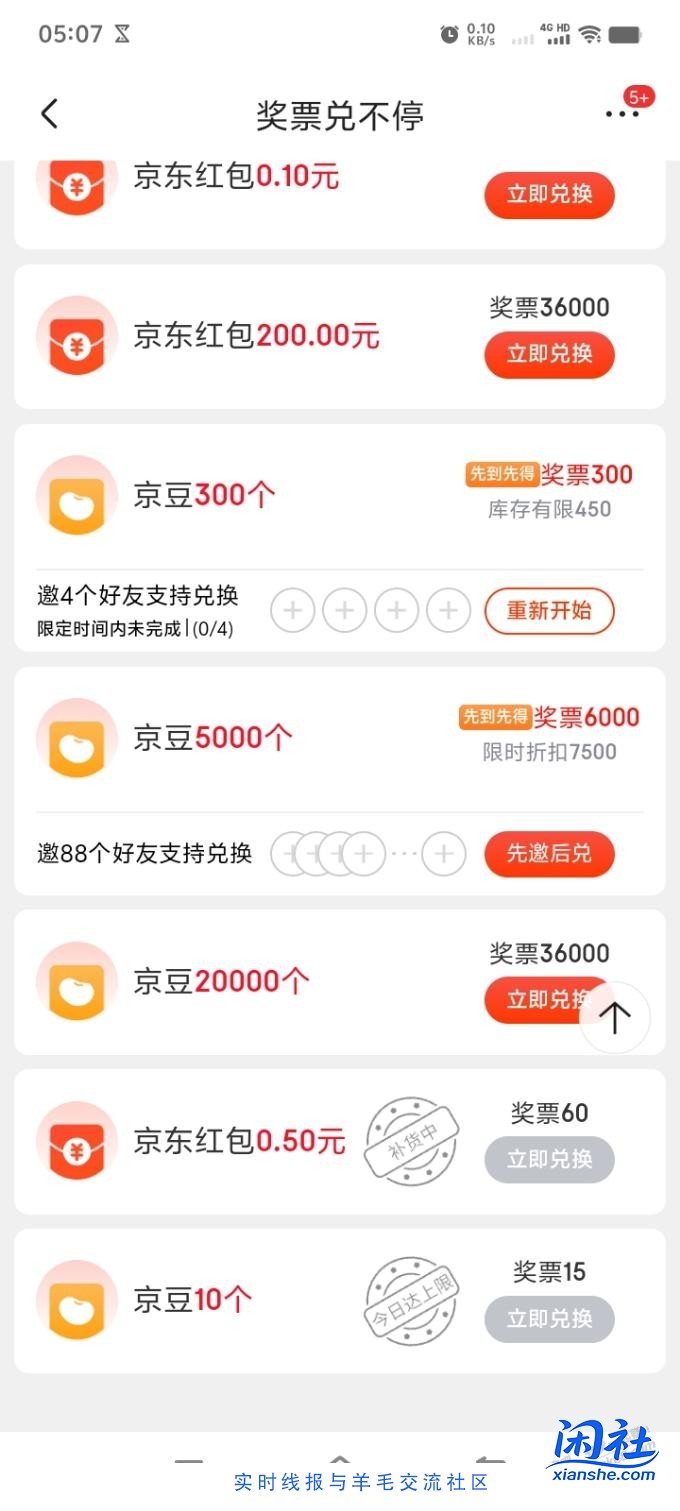Image resolution: width=680 pixels, height=1511 pixels.
Task: Jump back to top with the arrow button
Action: click(614, 1017)
